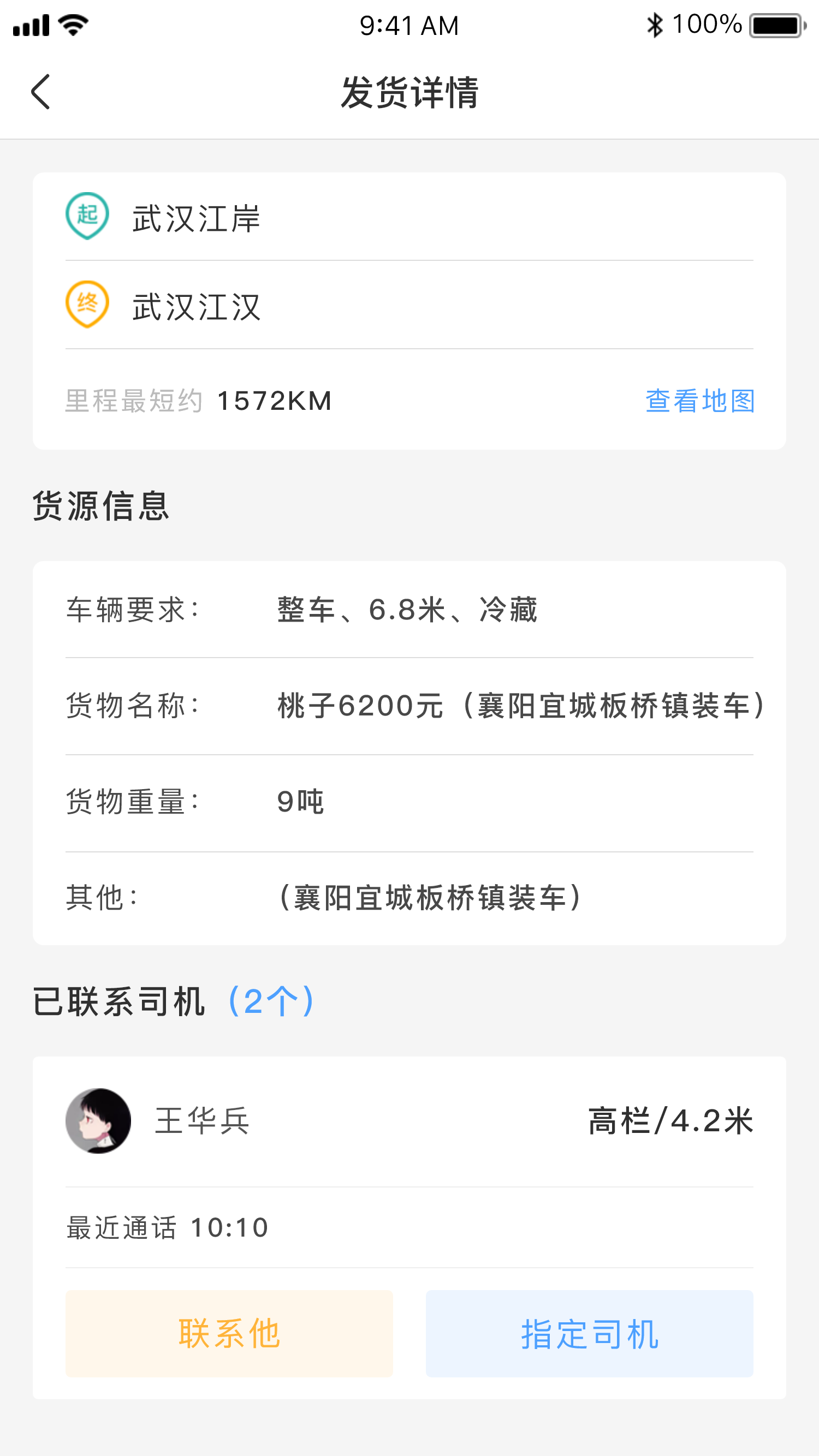Viewport: 819px width, 1456px height.
Task: Open driver 王华兵's profile avatar
Action: coord(98,1120)
